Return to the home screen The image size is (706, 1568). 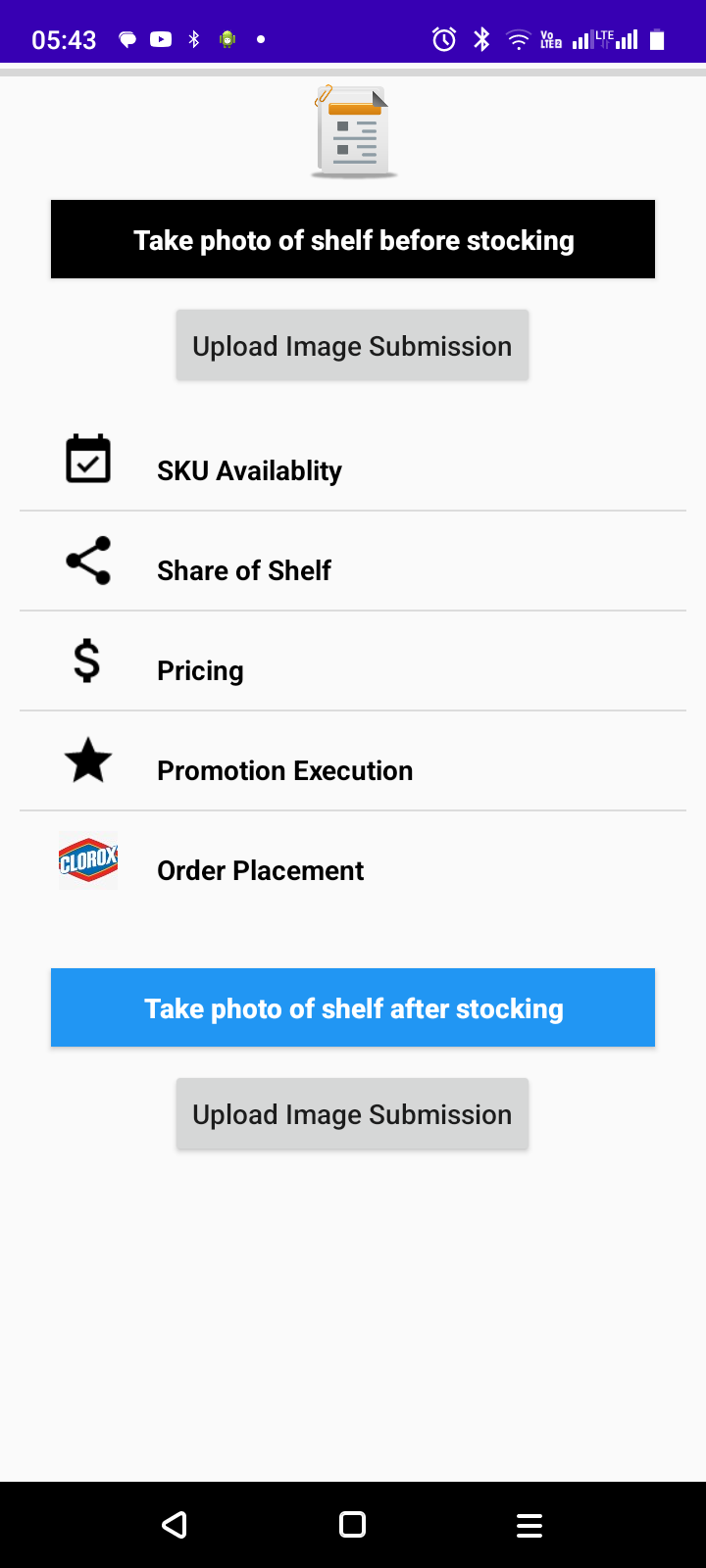click(353, 1525)
